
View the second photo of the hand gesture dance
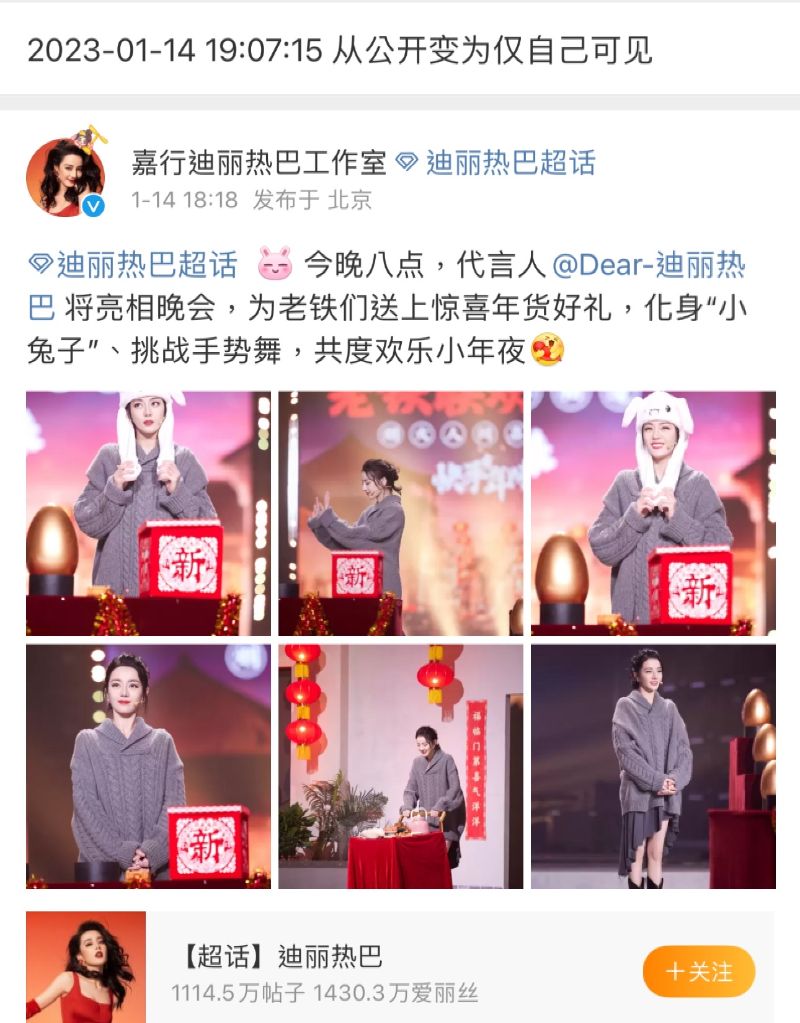[x=400, y=513]
